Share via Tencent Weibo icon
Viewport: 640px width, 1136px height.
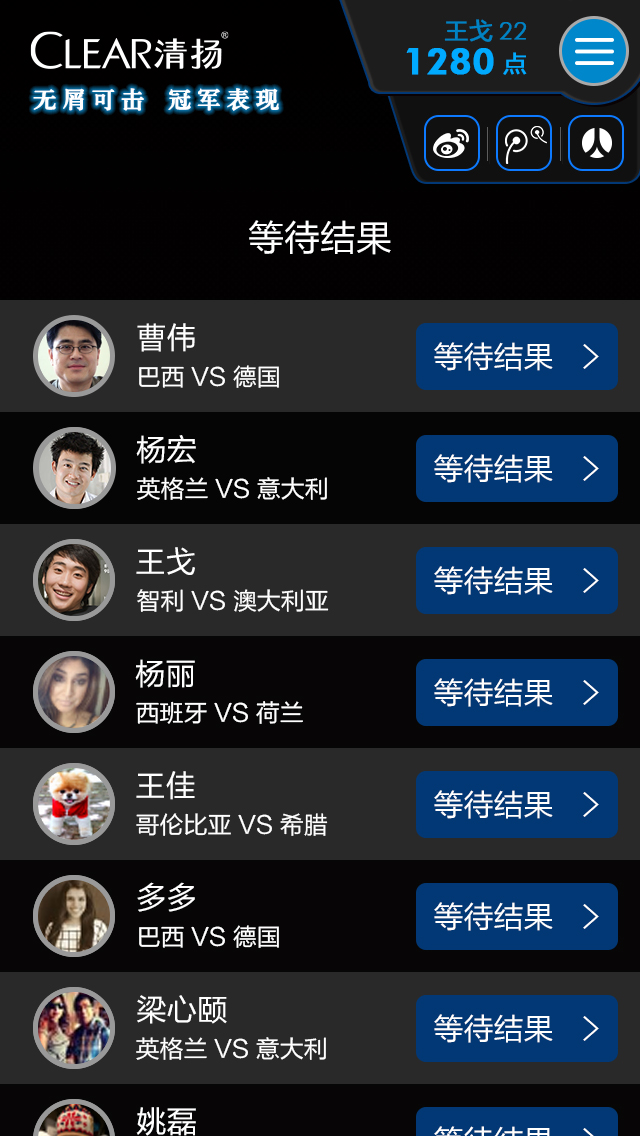524,143
